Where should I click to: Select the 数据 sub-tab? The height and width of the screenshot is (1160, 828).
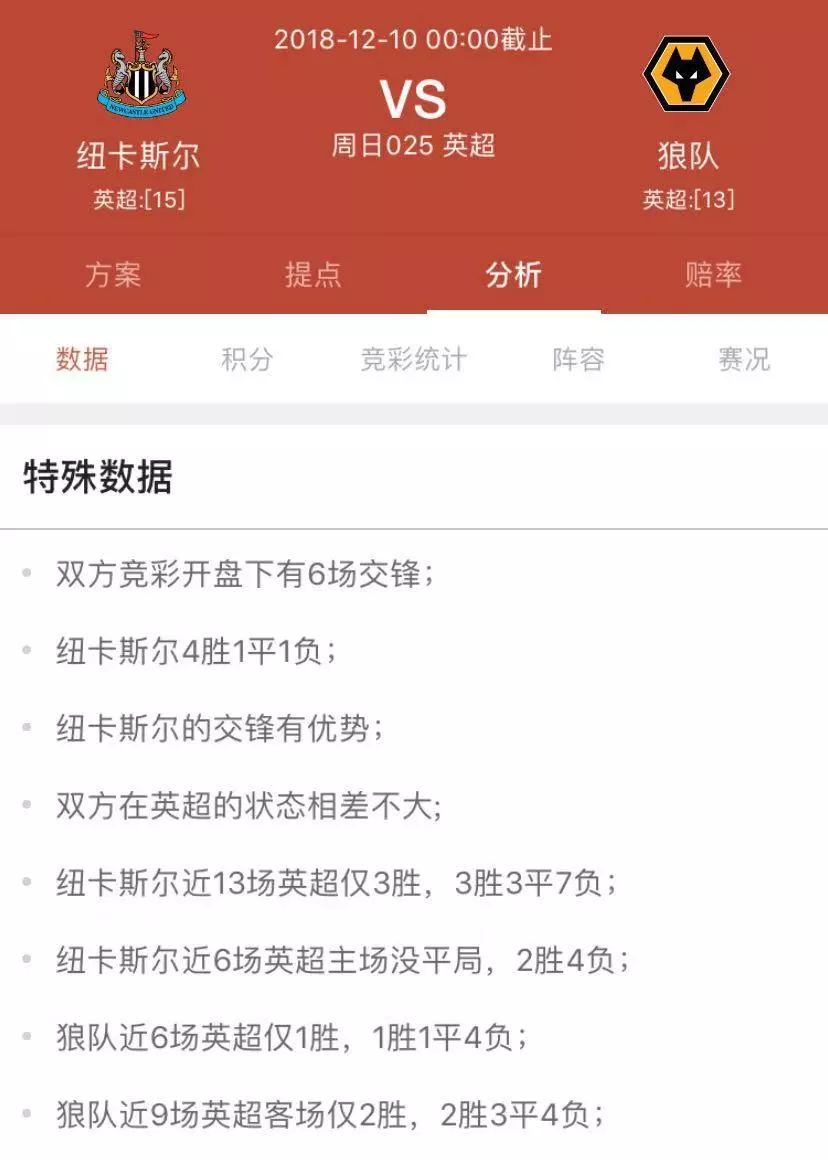click(x=82, y=359)
